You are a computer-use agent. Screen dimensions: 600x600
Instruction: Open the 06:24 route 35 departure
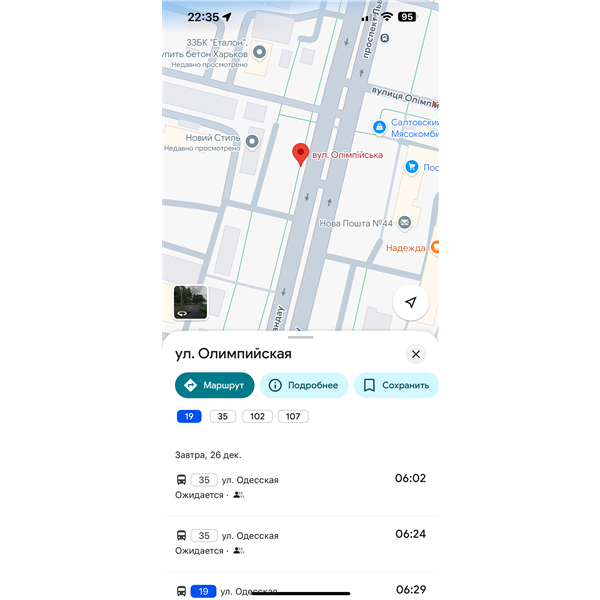pos(300,541)
